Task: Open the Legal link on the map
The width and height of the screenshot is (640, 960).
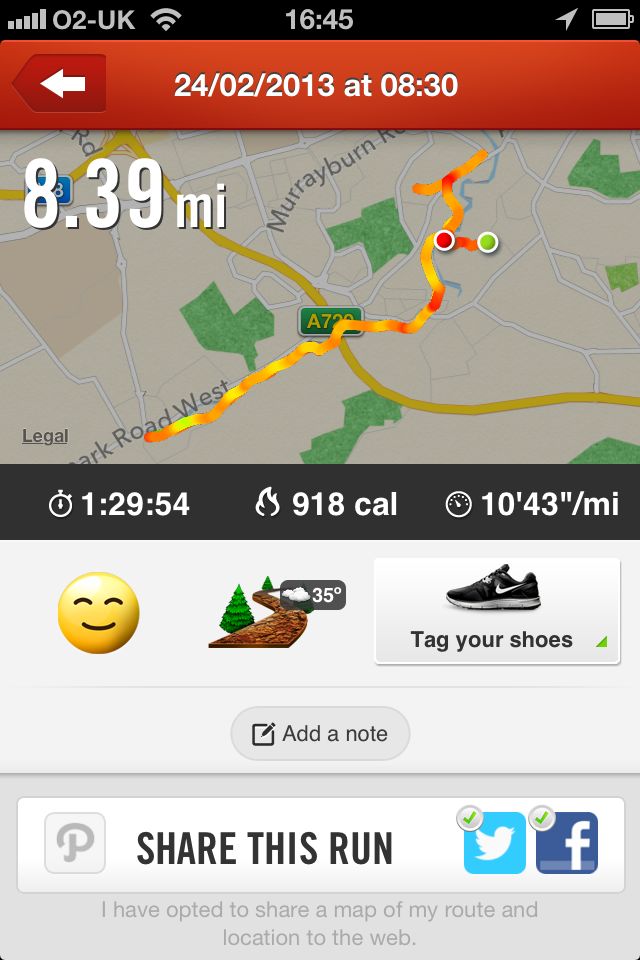Action: coord(45,436)
